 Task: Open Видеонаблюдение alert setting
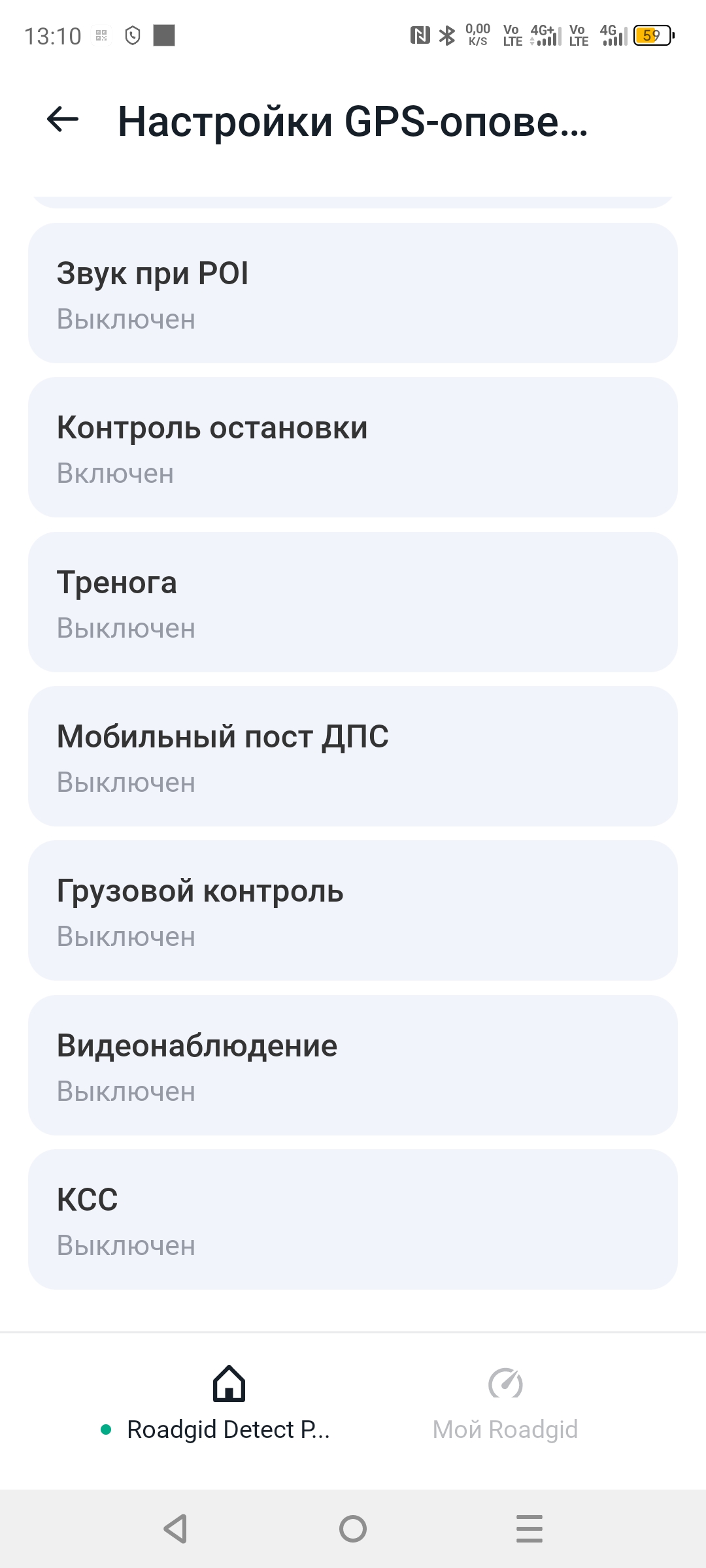click(353, 1065)
